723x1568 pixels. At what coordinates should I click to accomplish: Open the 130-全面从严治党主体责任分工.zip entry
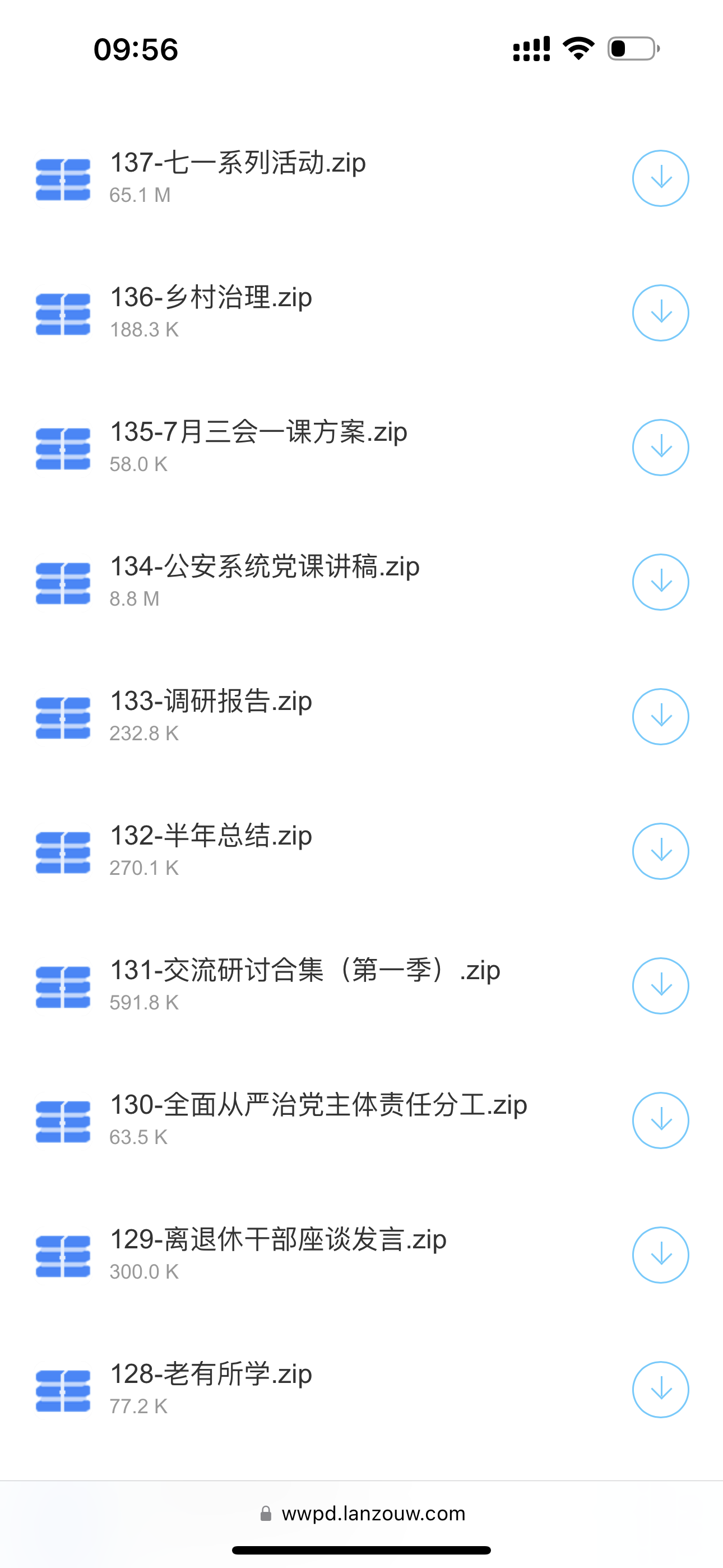[x=361, y=1120]
